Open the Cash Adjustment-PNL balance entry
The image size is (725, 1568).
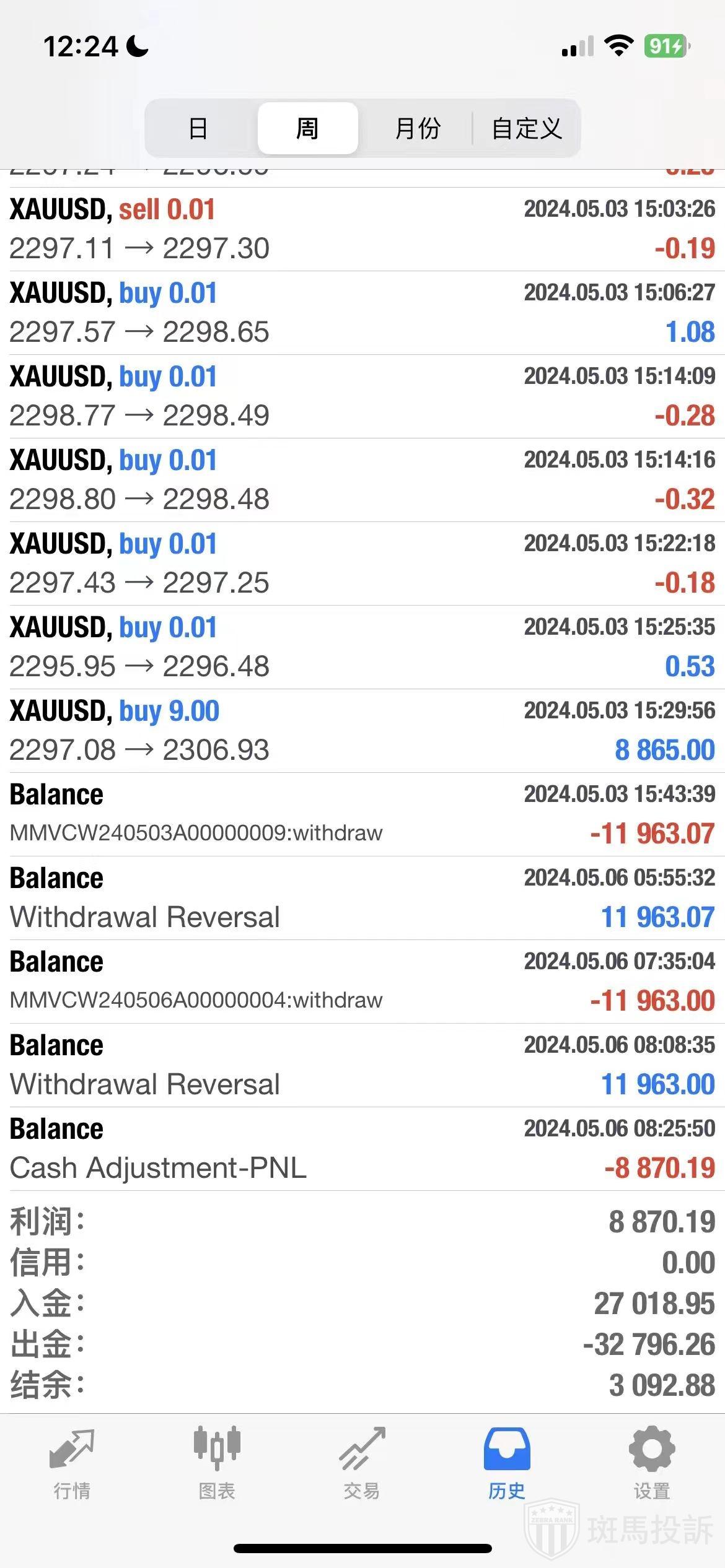coord(362,1149)
